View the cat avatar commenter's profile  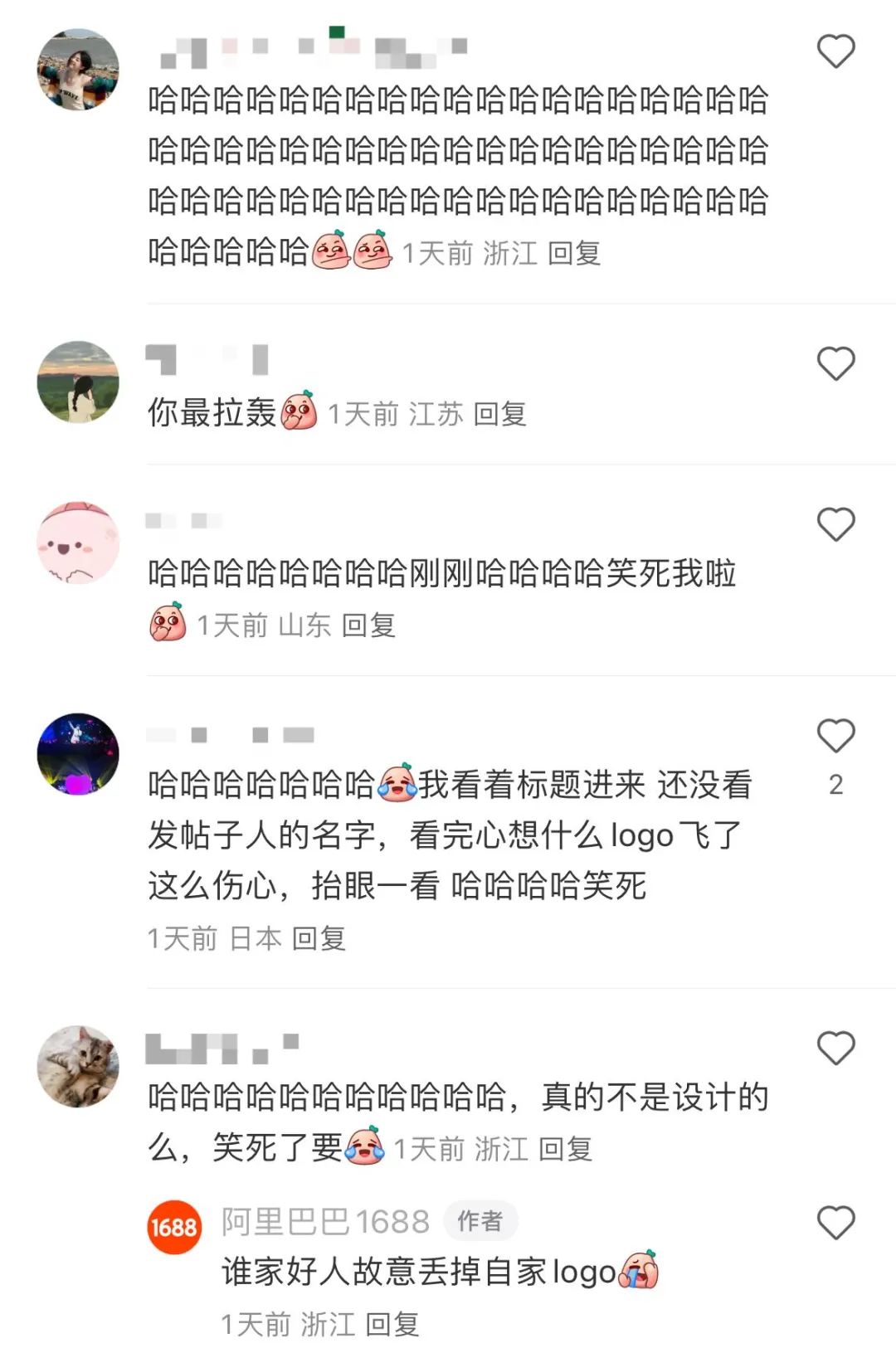[78, 1066]
